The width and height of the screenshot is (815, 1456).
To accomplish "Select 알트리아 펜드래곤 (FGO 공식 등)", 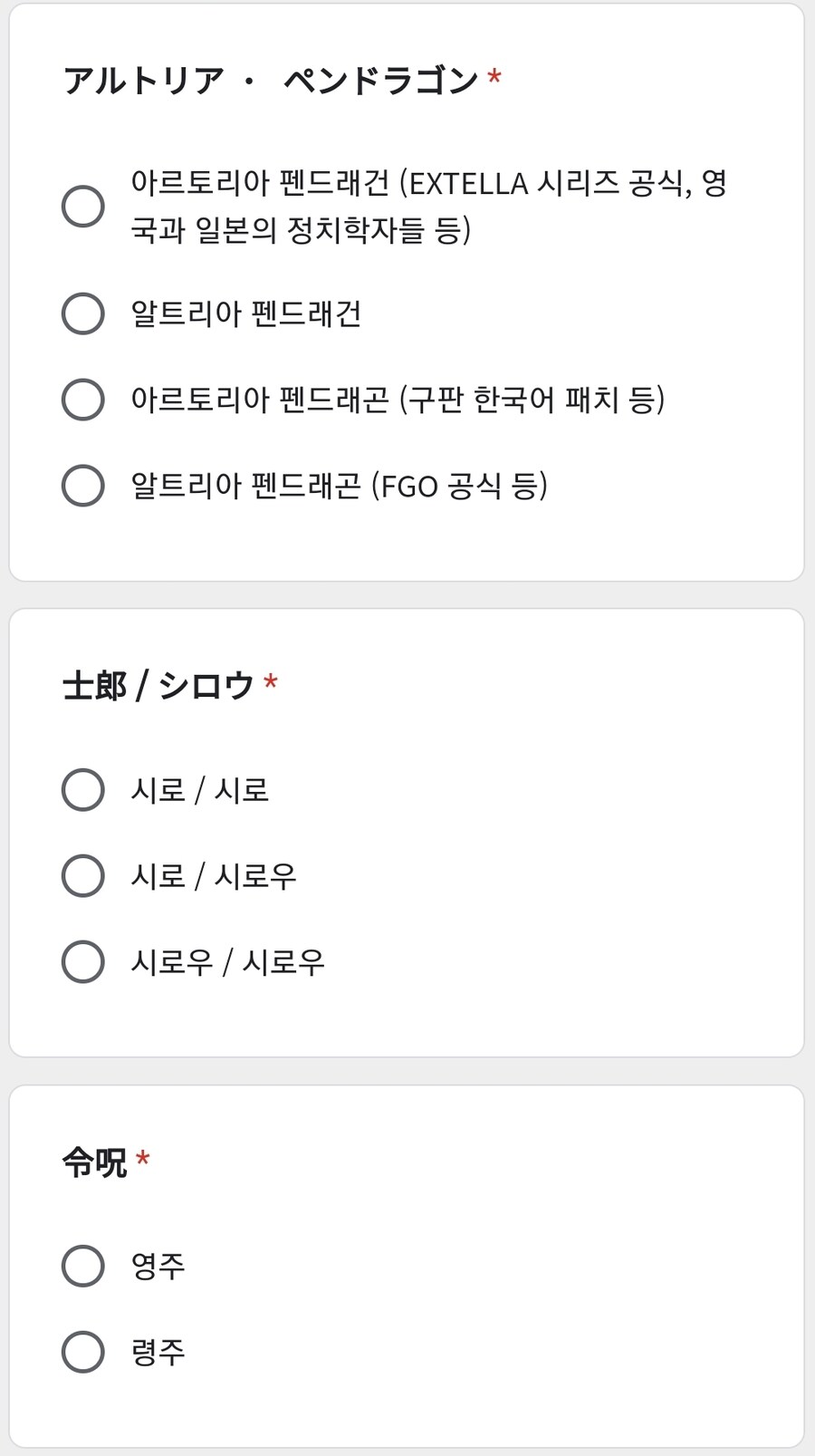I will point(82,487).
